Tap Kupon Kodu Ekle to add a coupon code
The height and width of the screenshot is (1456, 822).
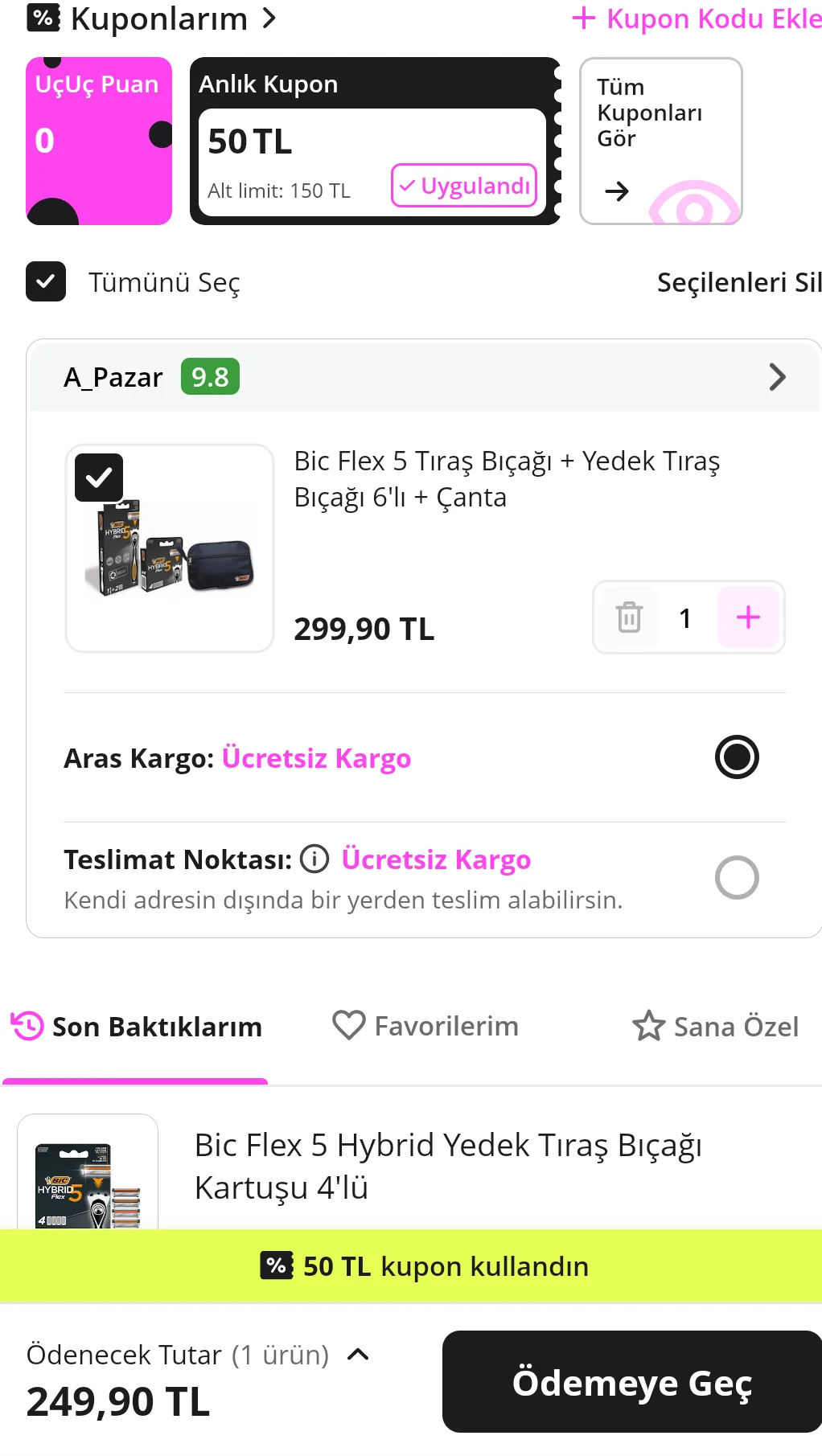point(697,18)
